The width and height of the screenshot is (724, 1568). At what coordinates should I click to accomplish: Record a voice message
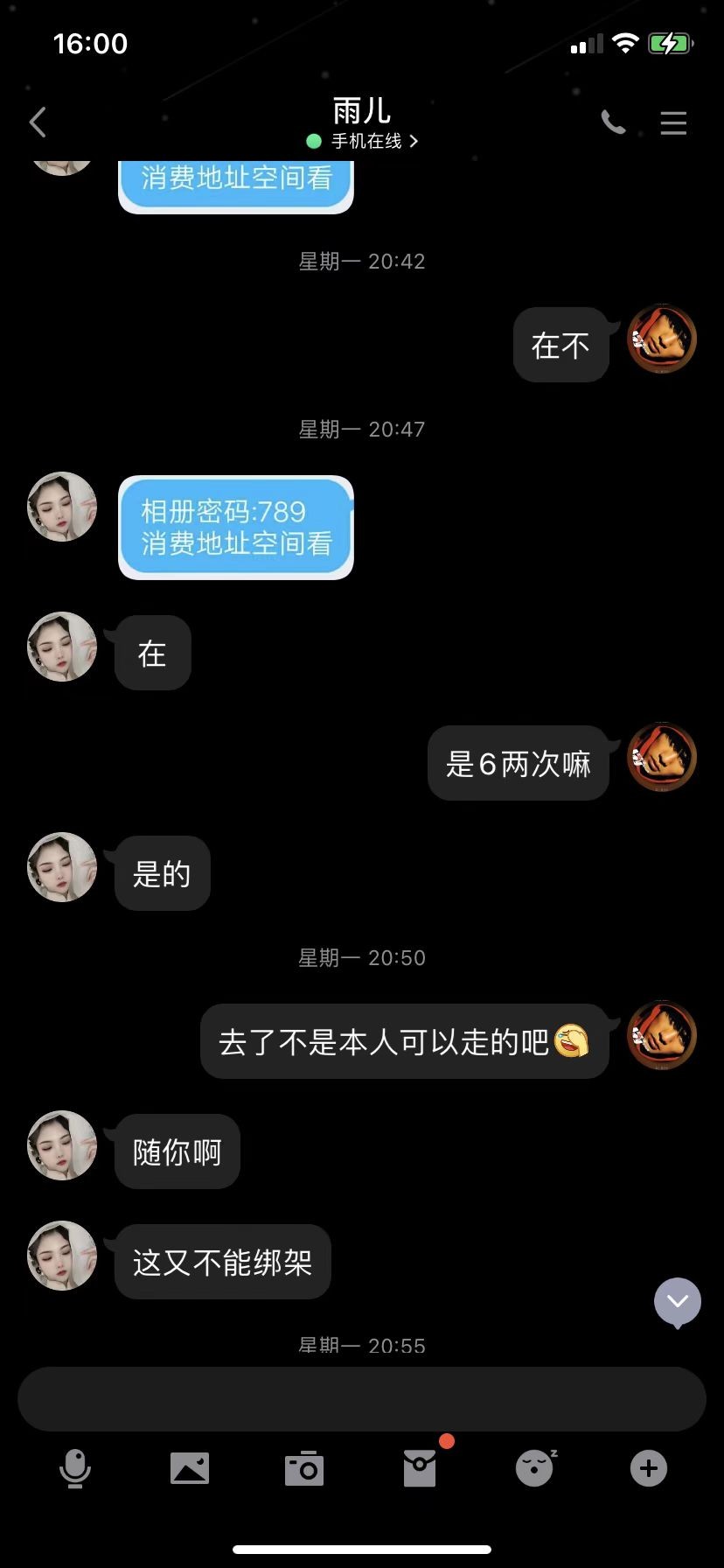click(x=75, y=1468)
